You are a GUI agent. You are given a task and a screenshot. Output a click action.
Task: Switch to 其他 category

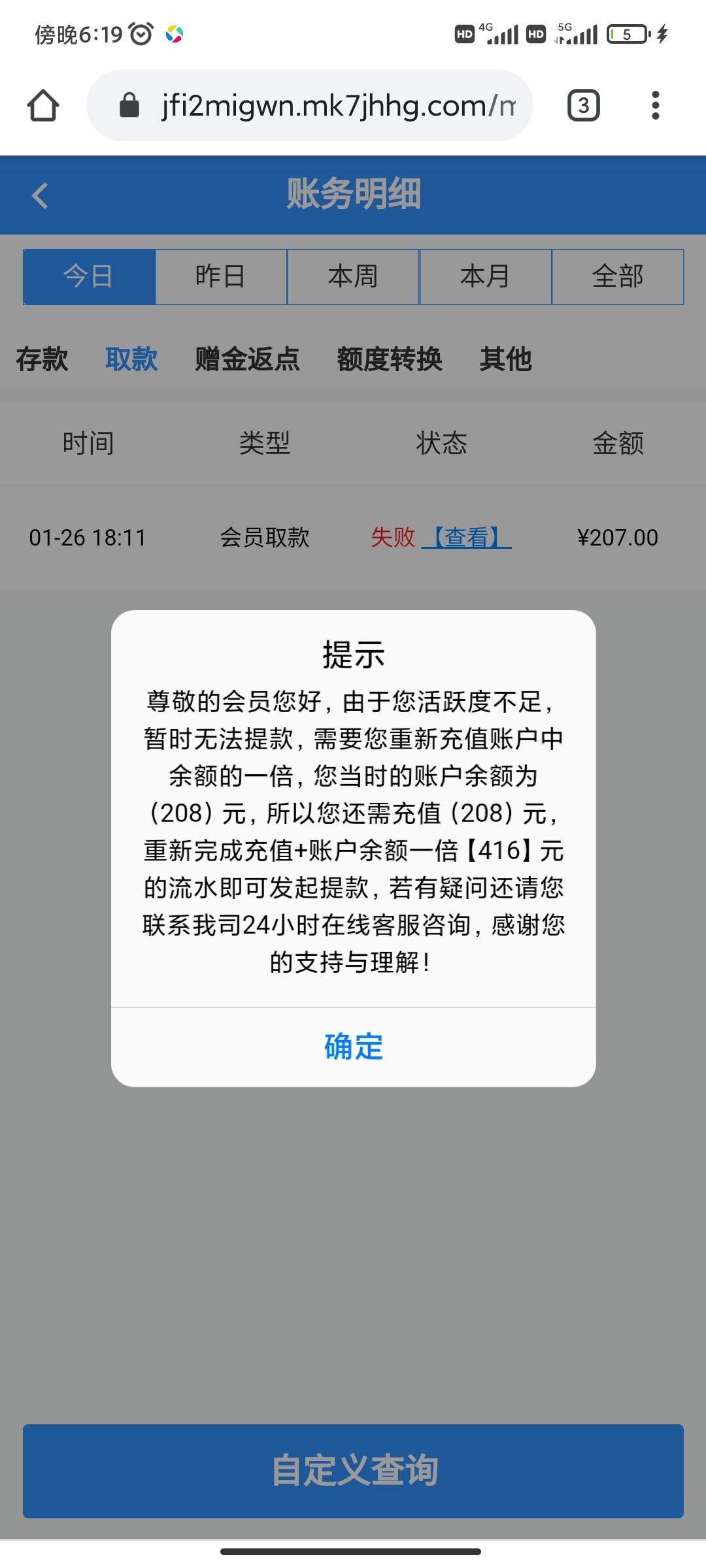coord(505,359)
